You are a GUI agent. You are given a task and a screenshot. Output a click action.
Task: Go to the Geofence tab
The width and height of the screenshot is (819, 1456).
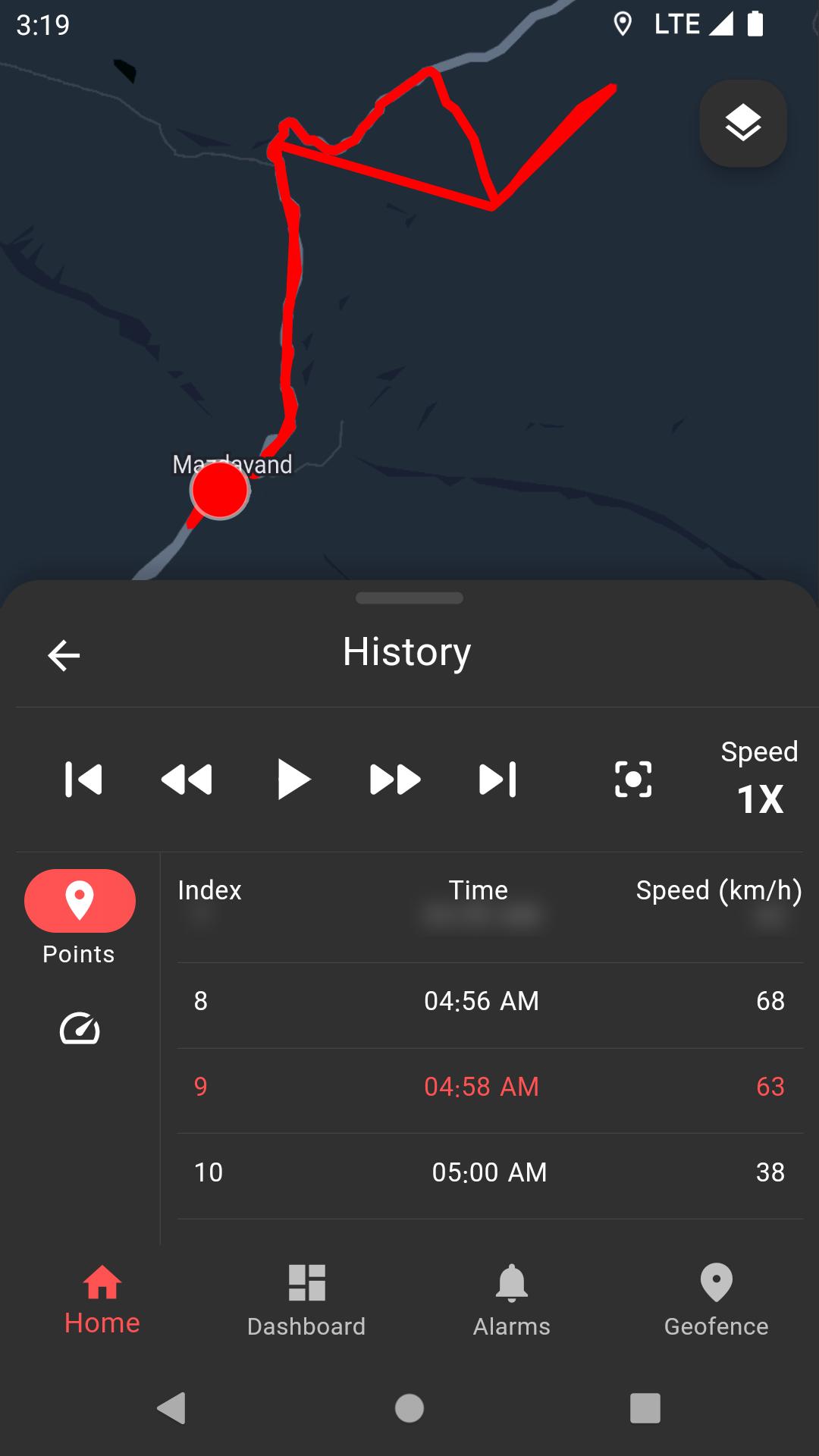pyautogui.click(x=717, y=1301)
